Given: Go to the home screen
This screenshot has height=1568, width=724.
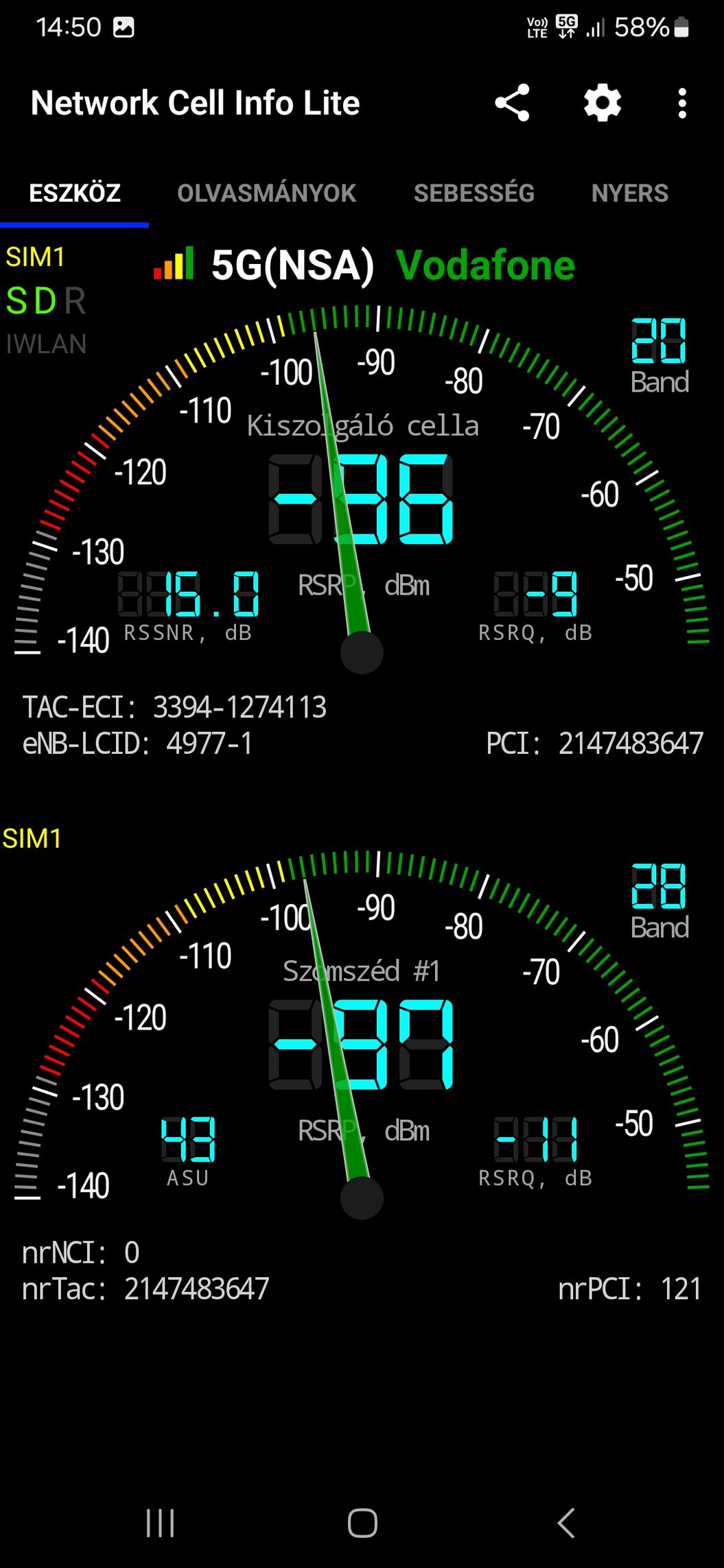Looking at the screenshot, I should [x=362, y=1523].
